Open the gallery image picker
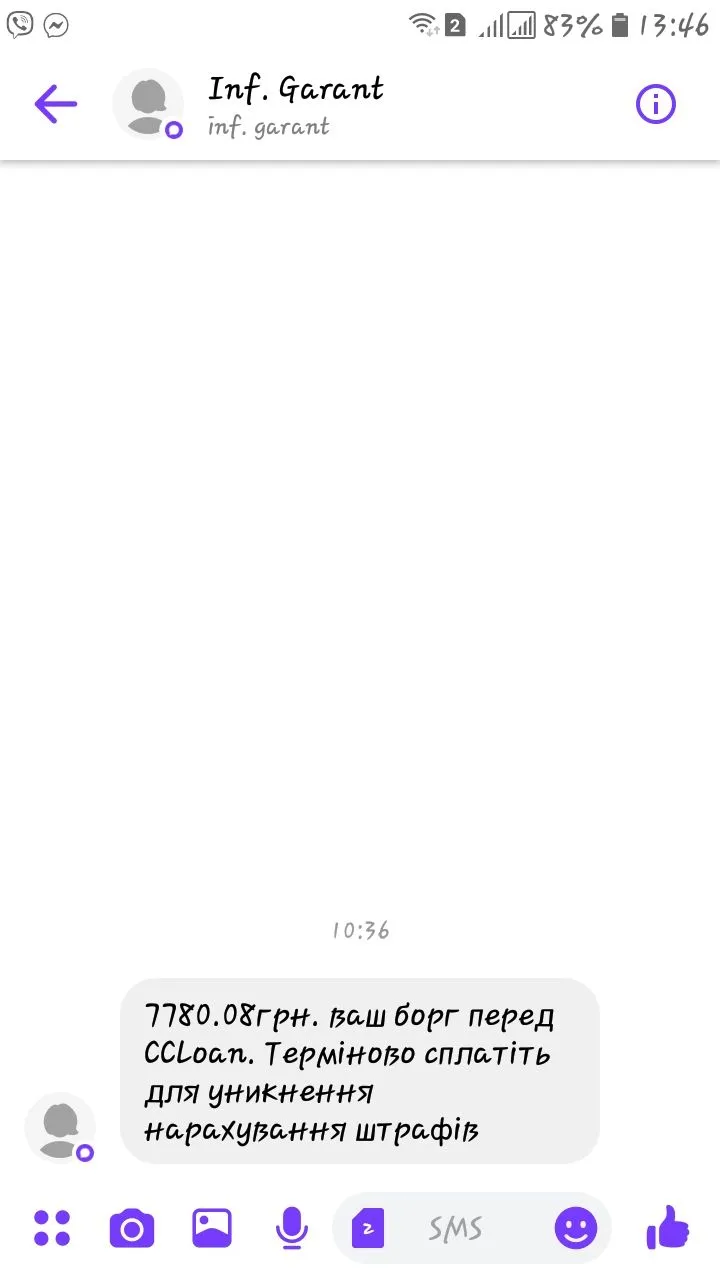This screenshot has height=1280, width=720. [212, 1228]
